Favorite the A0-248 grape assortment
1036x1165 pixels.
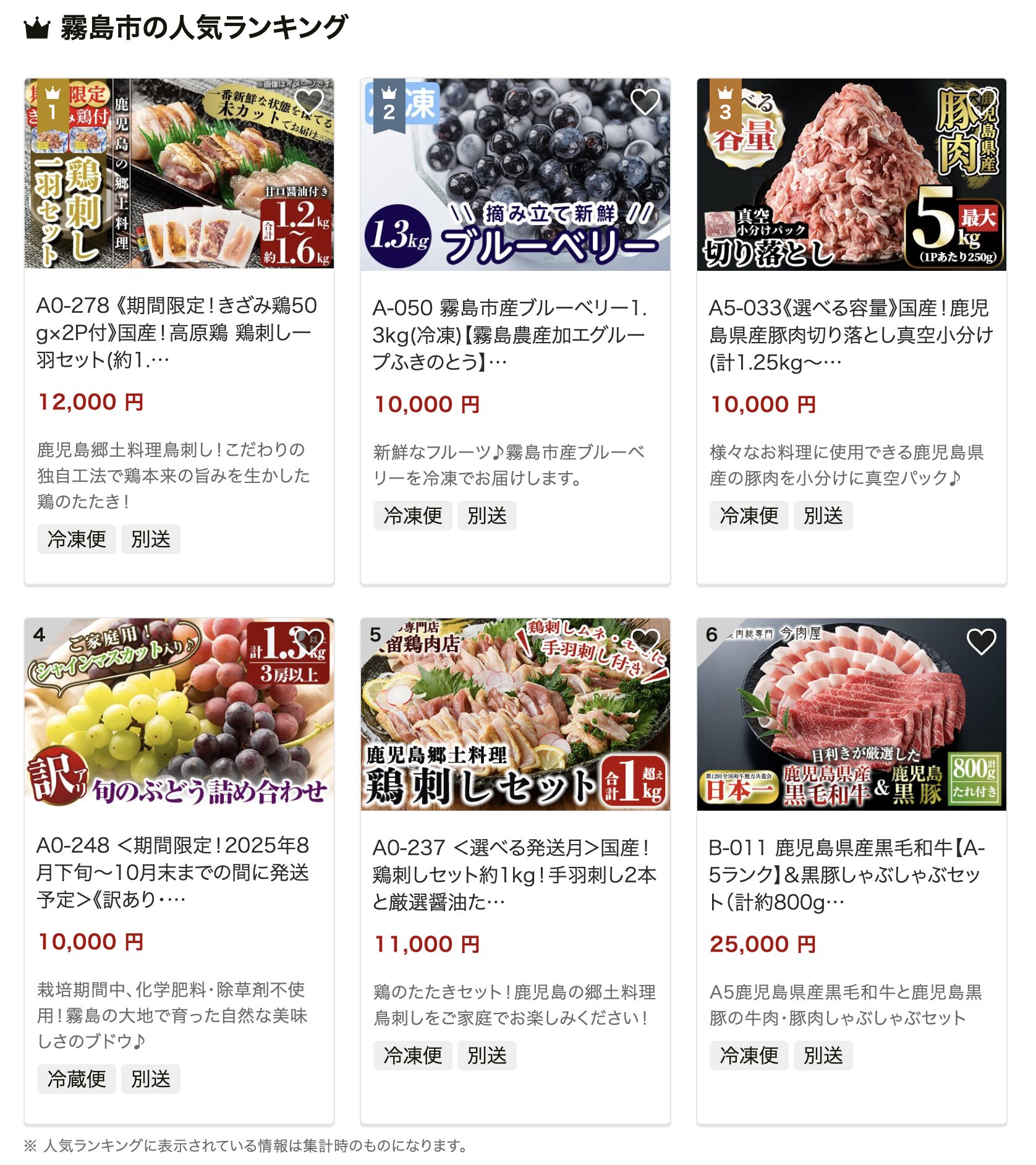pos(308,641)
